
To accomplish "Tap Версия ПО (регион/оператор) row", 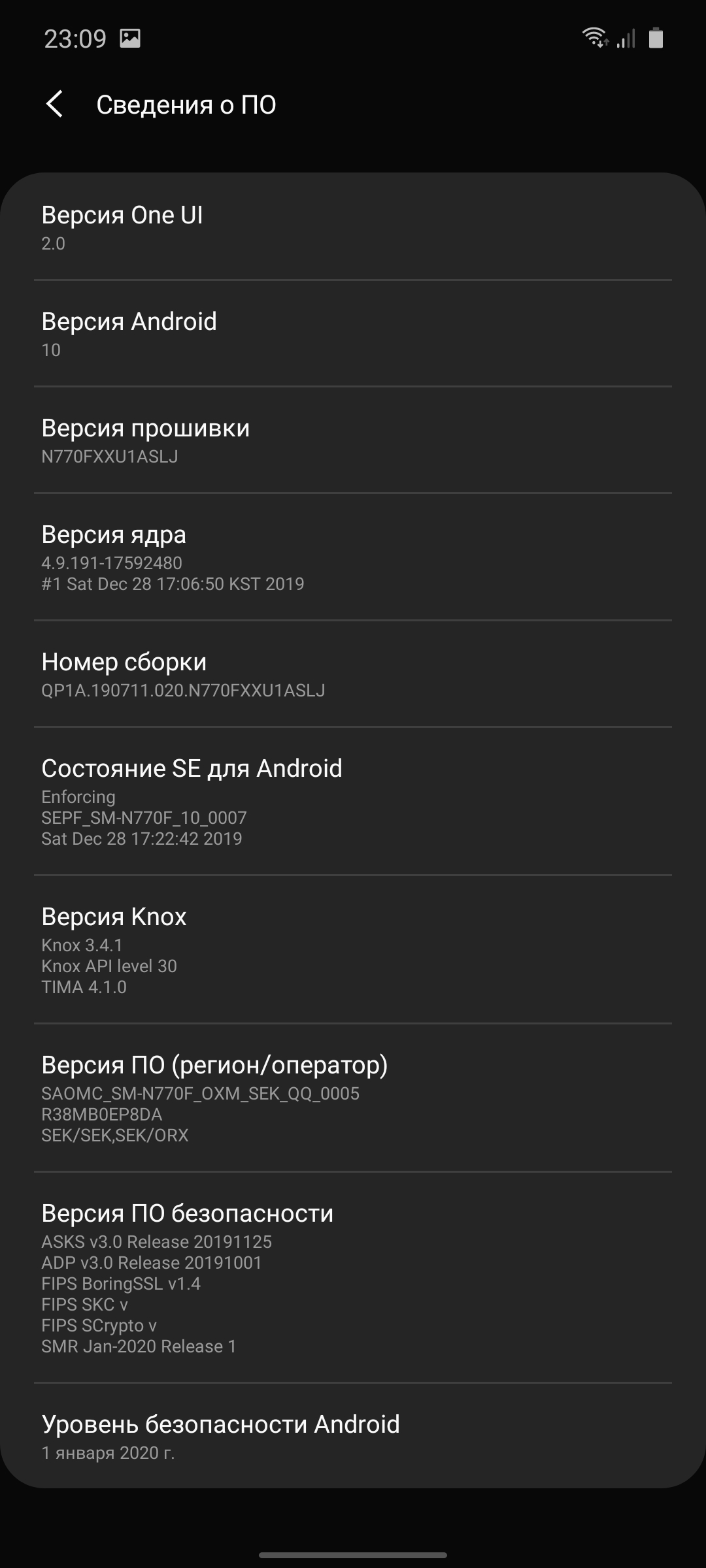I will (353, 1098).
